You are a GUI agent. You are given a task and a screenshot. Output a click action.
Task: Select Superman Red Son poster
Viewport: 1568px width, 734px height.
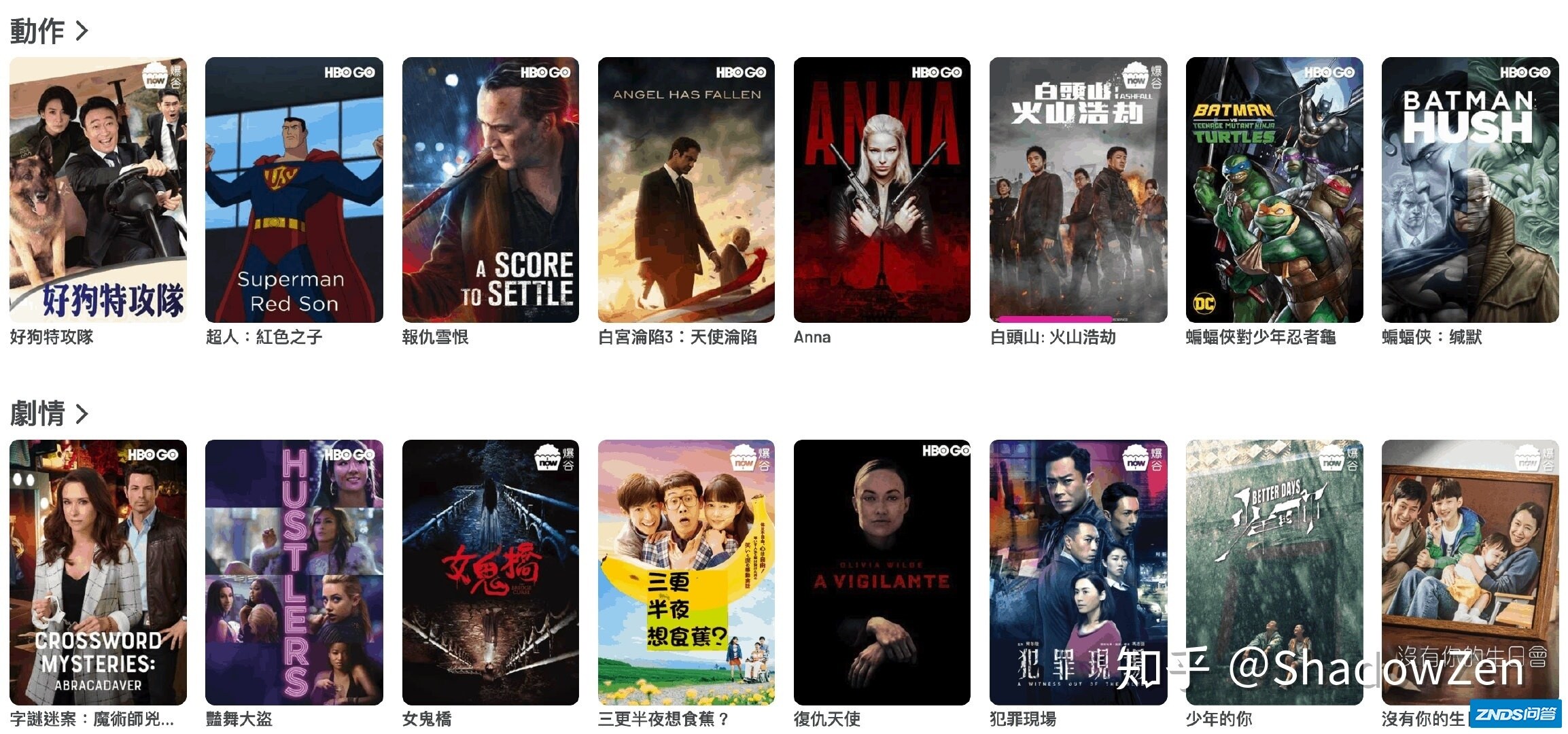294,190
